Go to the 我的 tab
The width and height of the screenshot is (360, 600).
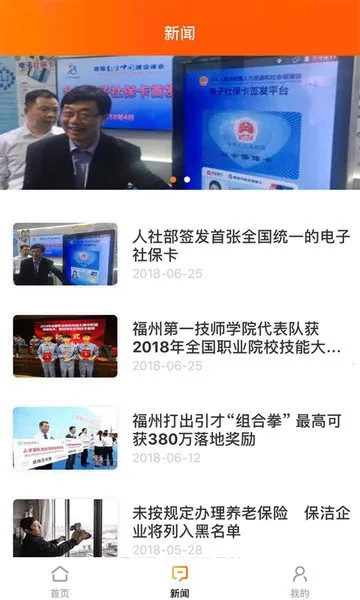(x=300, y=582)
